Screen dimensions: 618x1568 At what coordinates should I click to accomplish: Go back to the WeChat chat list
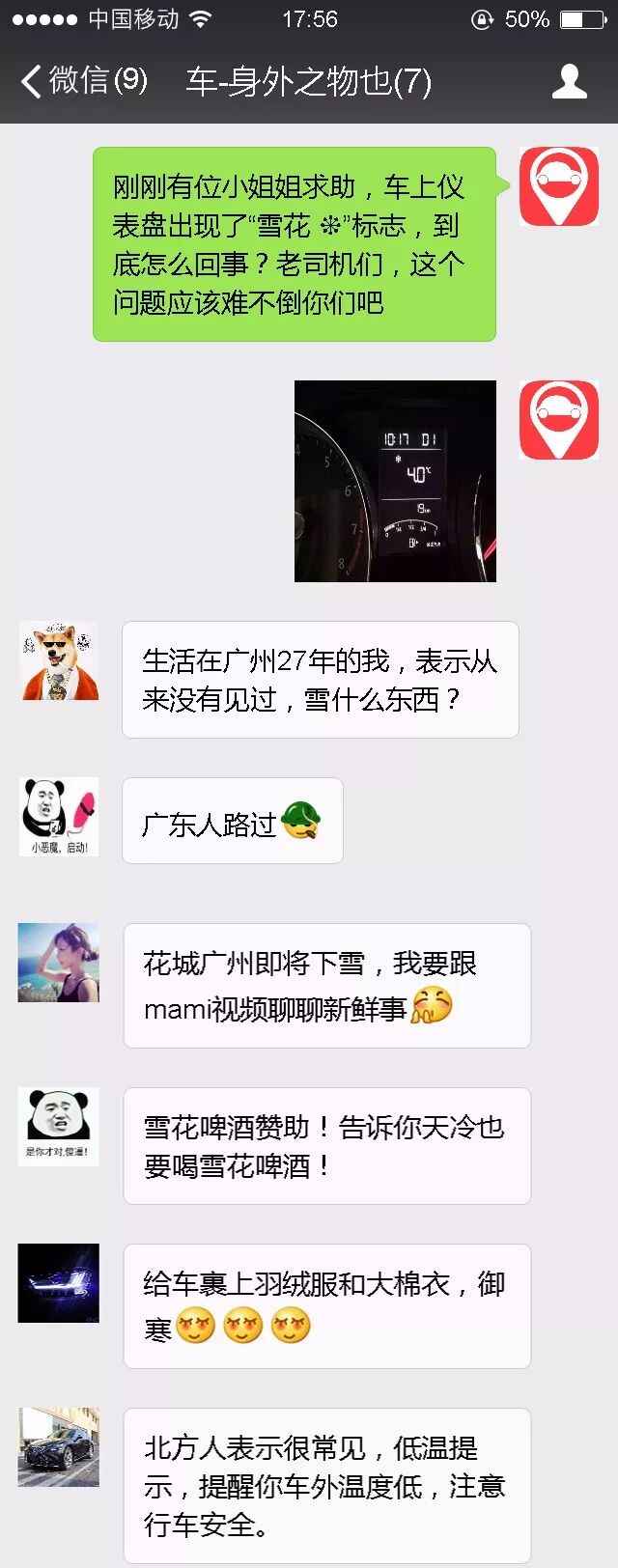(82, 81)
